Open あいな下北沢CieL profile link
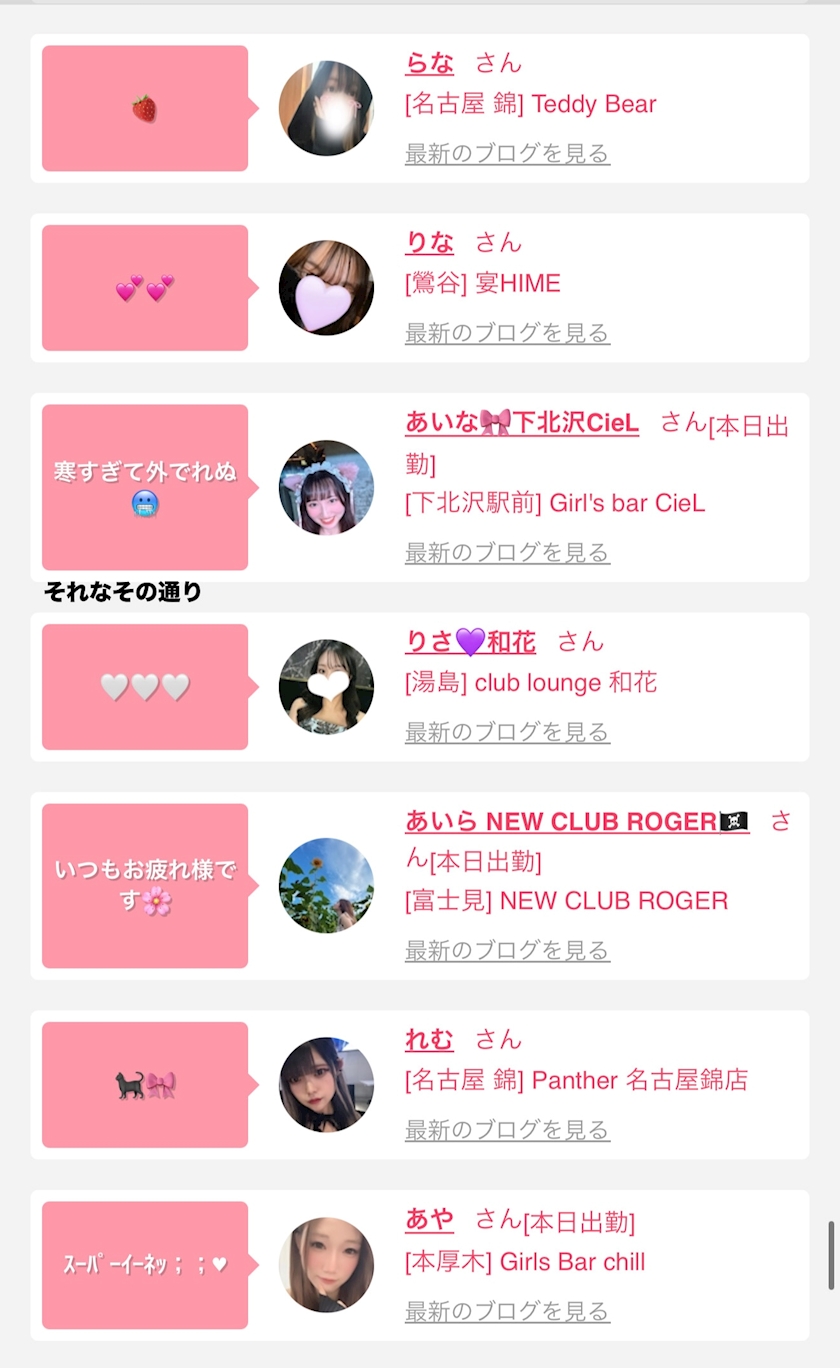Image resolution: width=840 pixels, height=1368 pixels. tap(522, 422)
